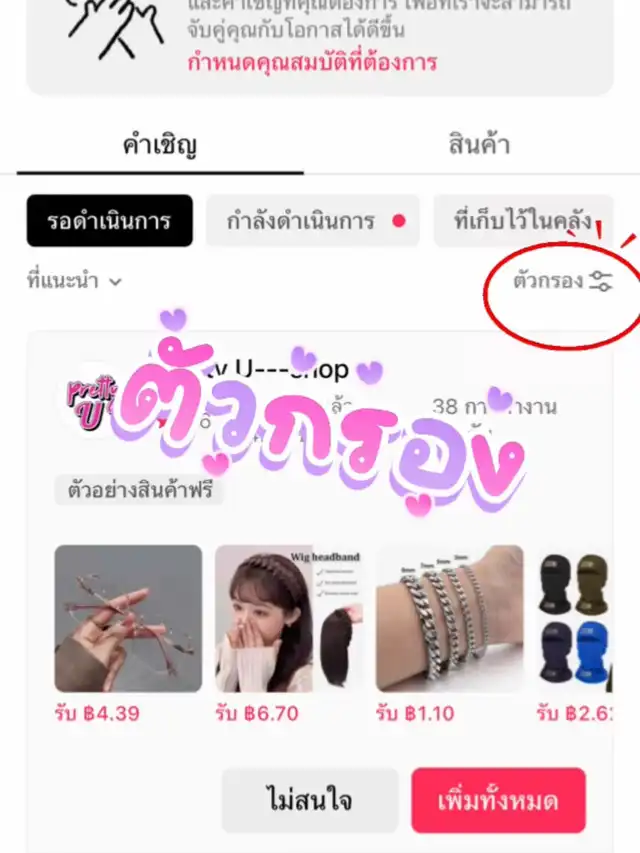Switch to the คำเชิญ tab

point(160,146)
